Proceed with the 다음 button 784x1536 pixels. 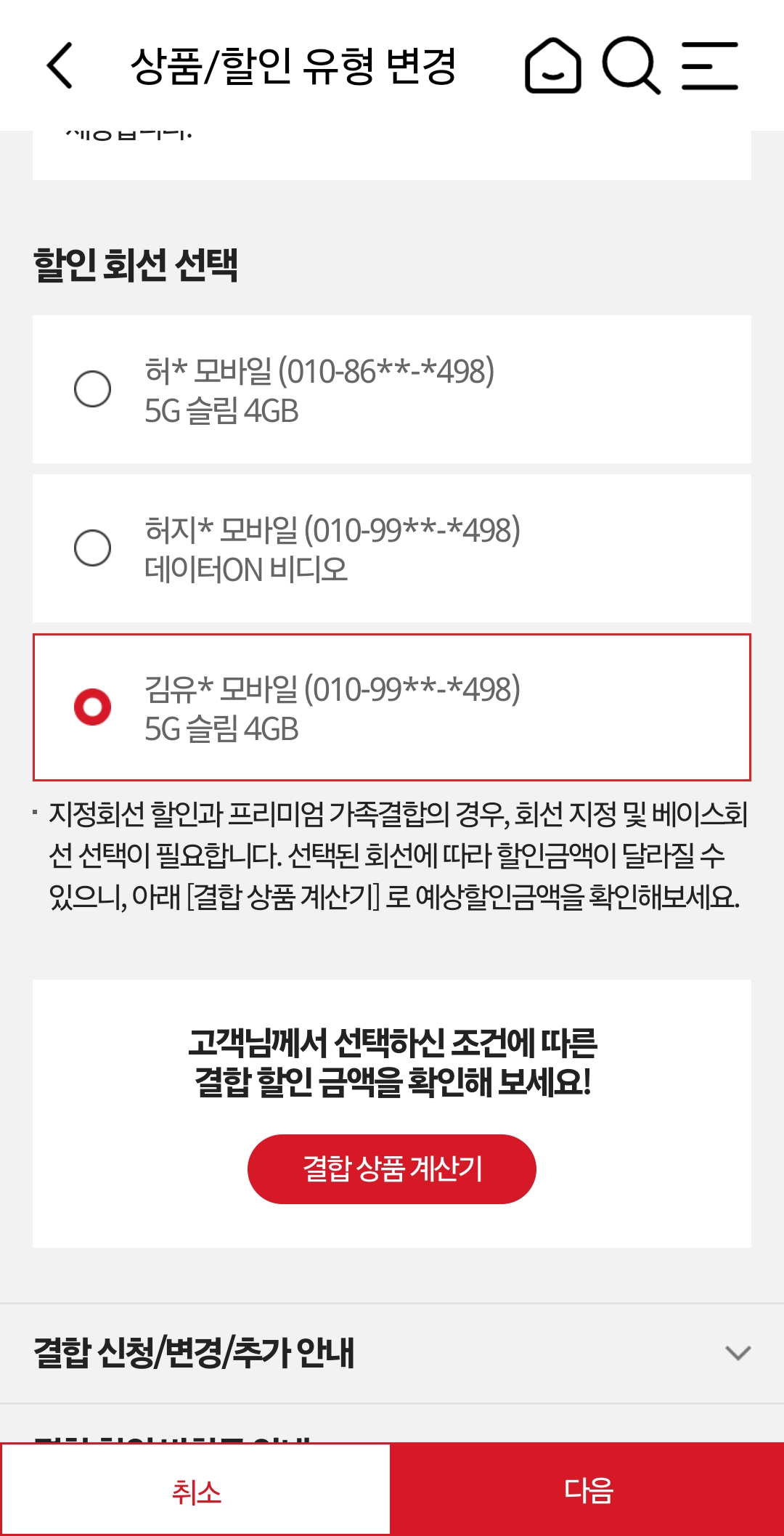click(587, 1490)
